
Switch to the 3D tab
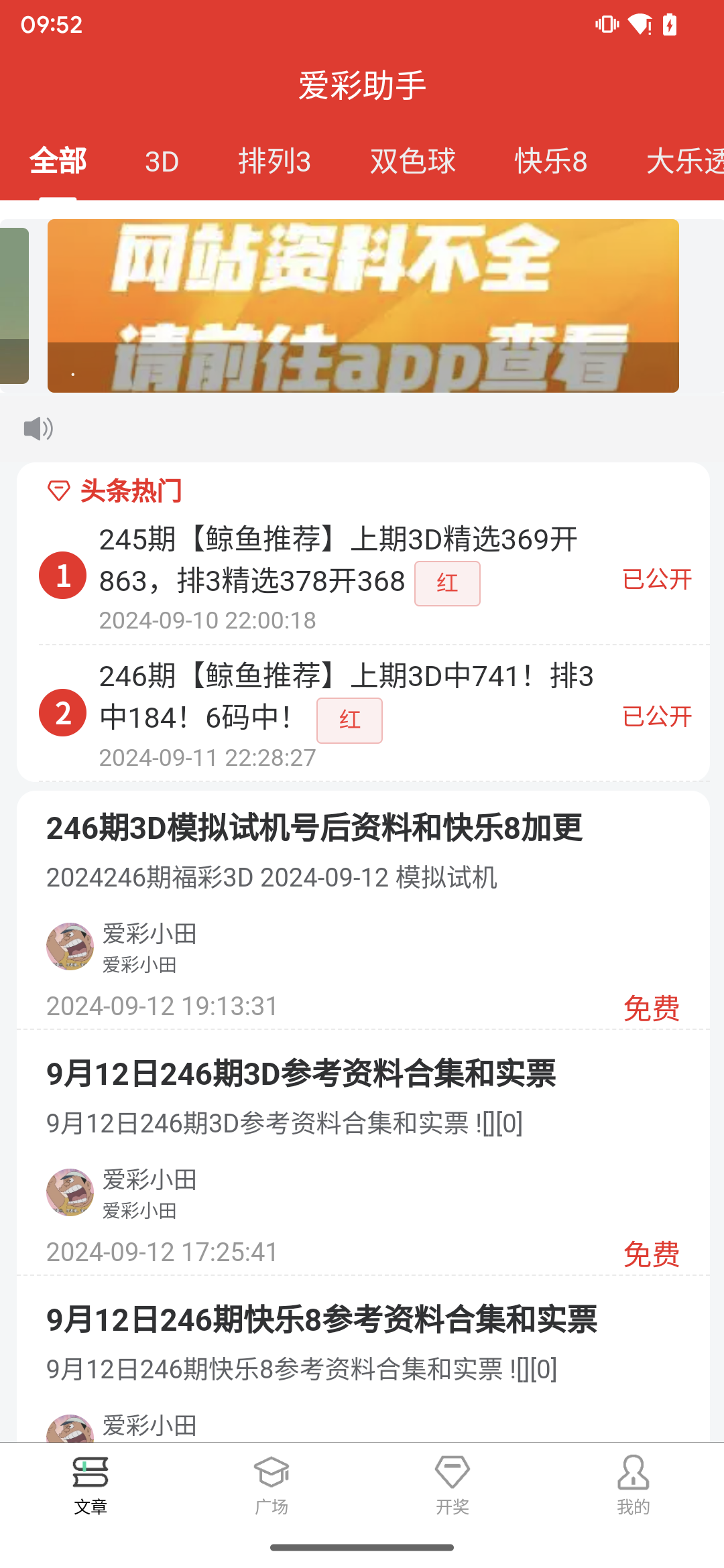coord(162,161)
